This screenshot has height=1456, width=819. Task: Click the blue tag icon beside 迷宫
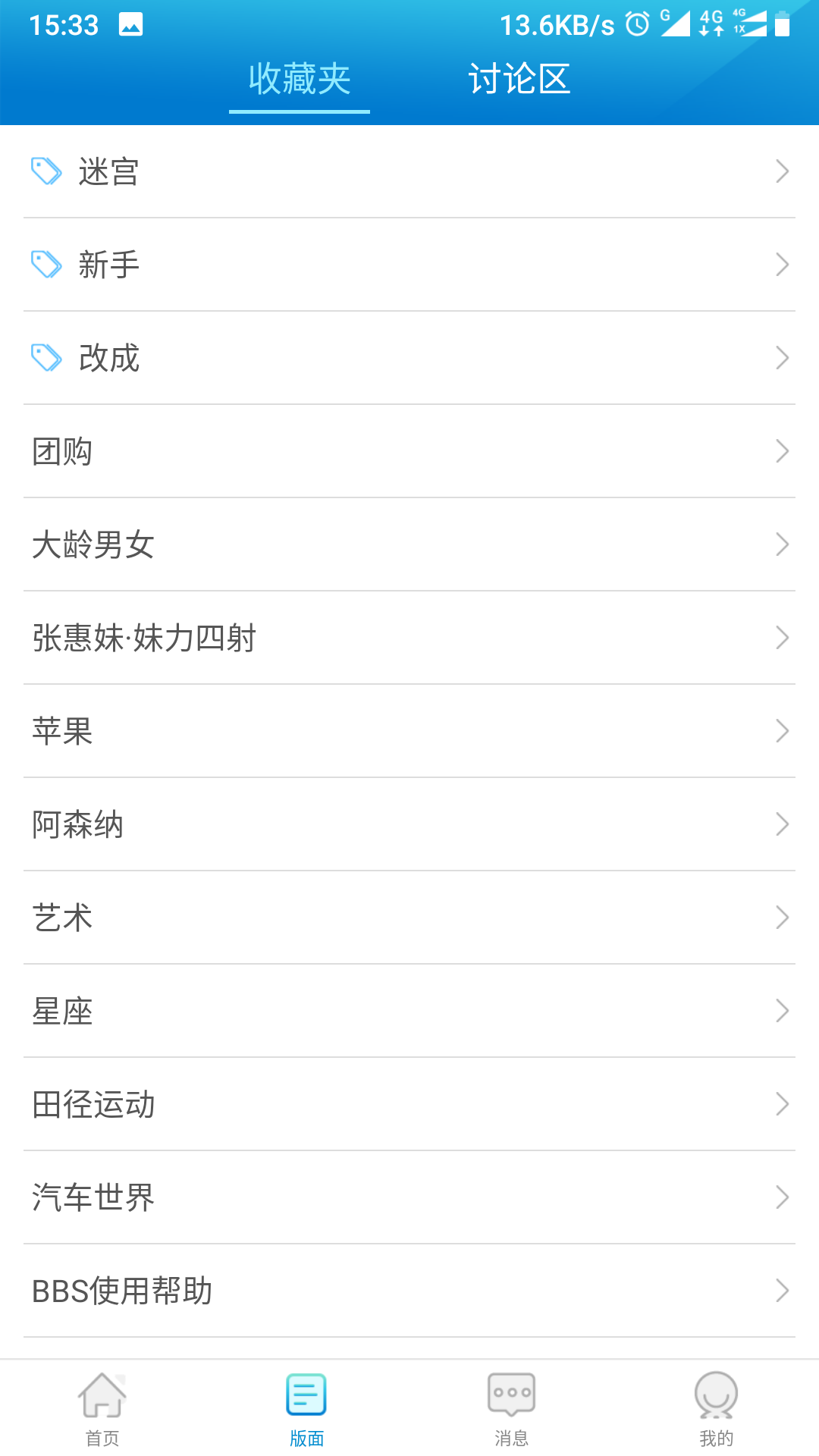point(46,171)
